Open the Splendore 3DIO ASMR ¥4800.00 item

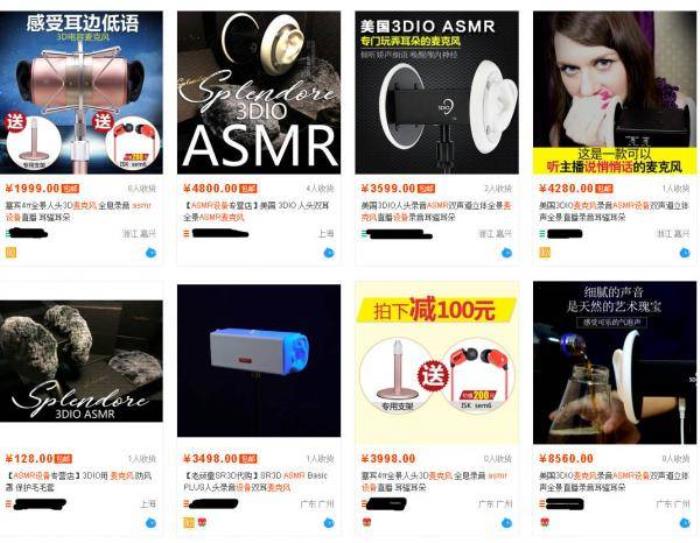[x=258, y=93]
